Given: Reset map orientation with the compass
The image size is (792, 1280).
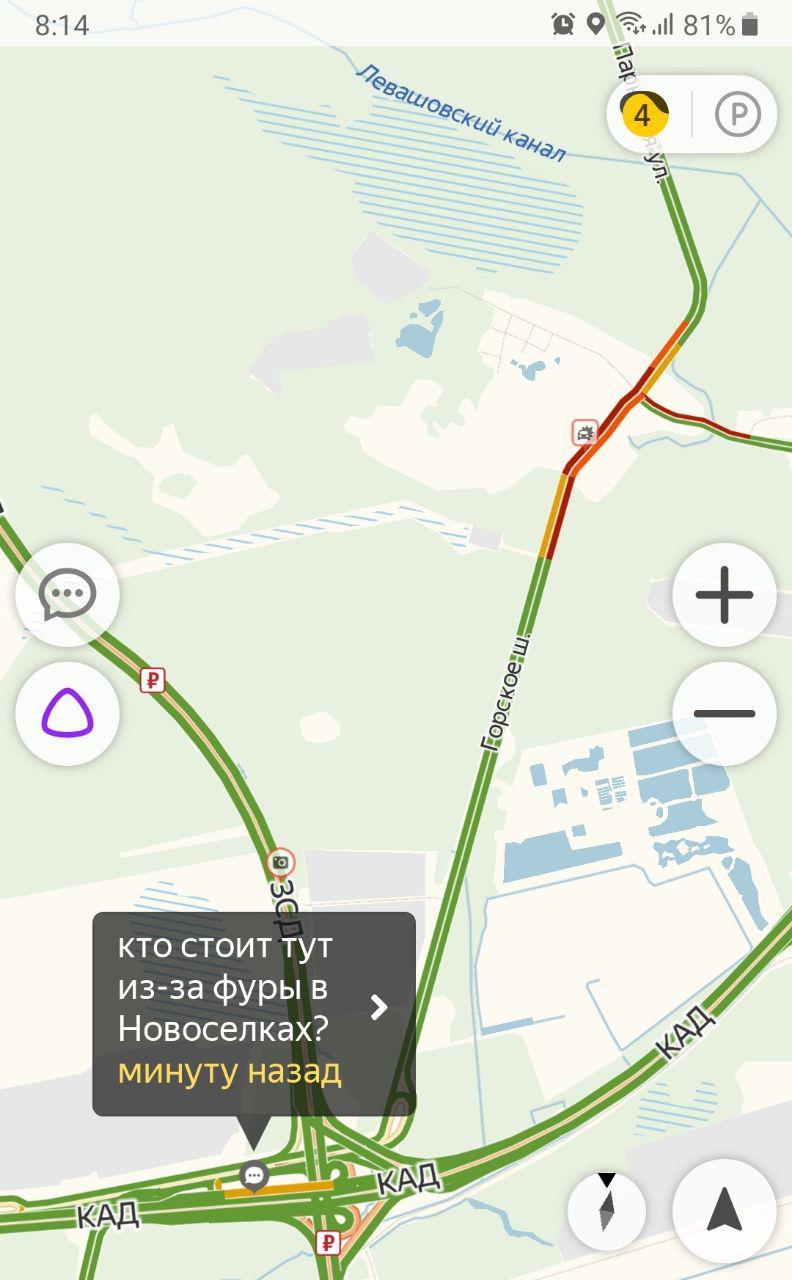Looking at the screenshot, I should pyautogui.click(x=607, y=1211).
